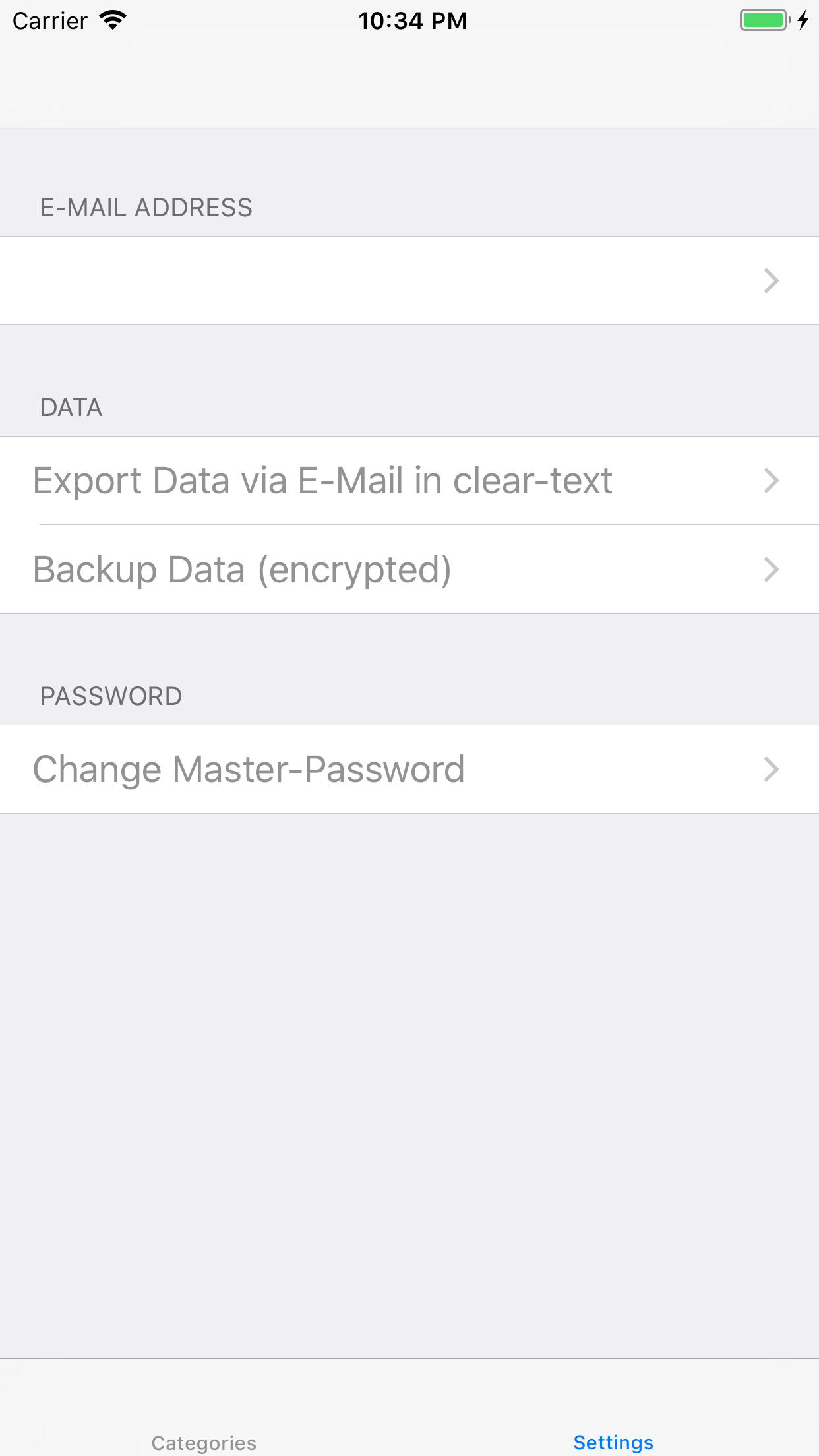
Task: Tap the charging lightning bolt icon
Action: (x=802, y=20)
